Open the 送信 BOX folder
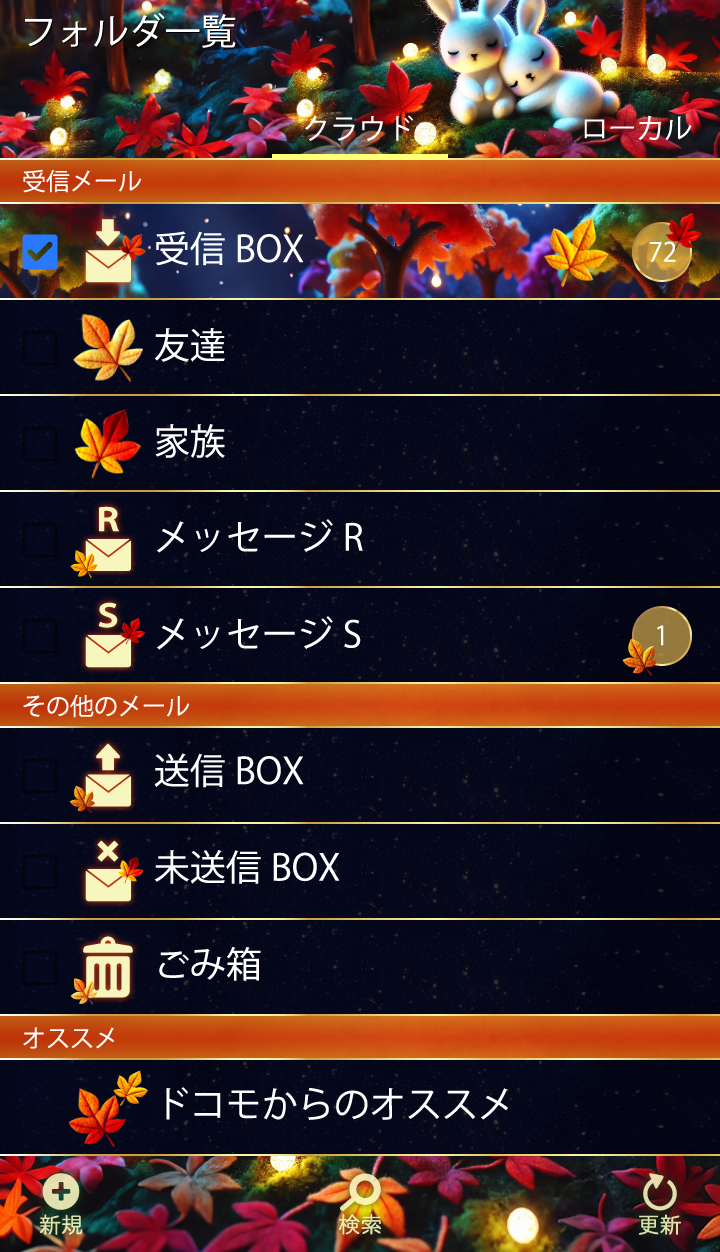 coord(230,772)
